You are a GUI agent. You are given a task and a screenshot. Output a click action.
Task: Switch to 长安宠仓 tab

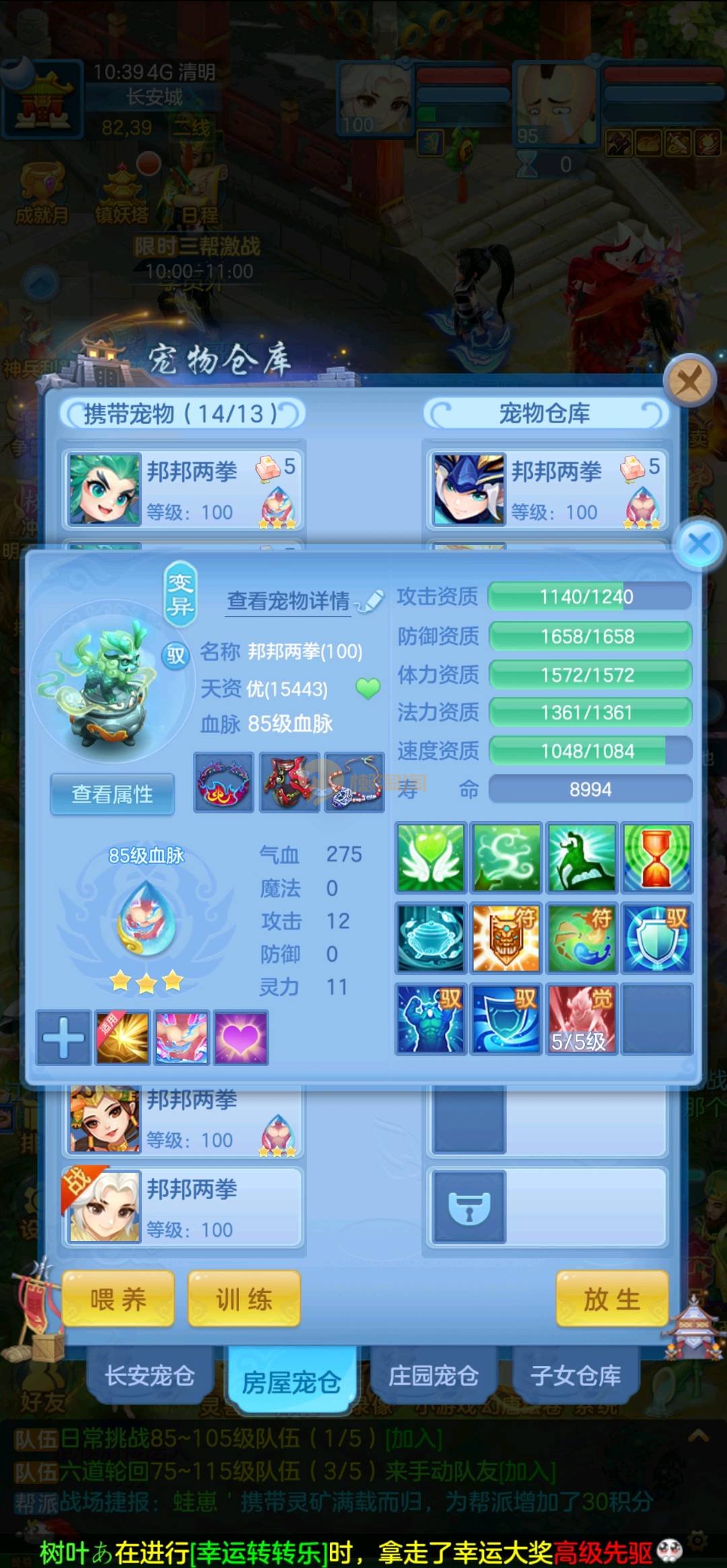tap(149, 1376)
